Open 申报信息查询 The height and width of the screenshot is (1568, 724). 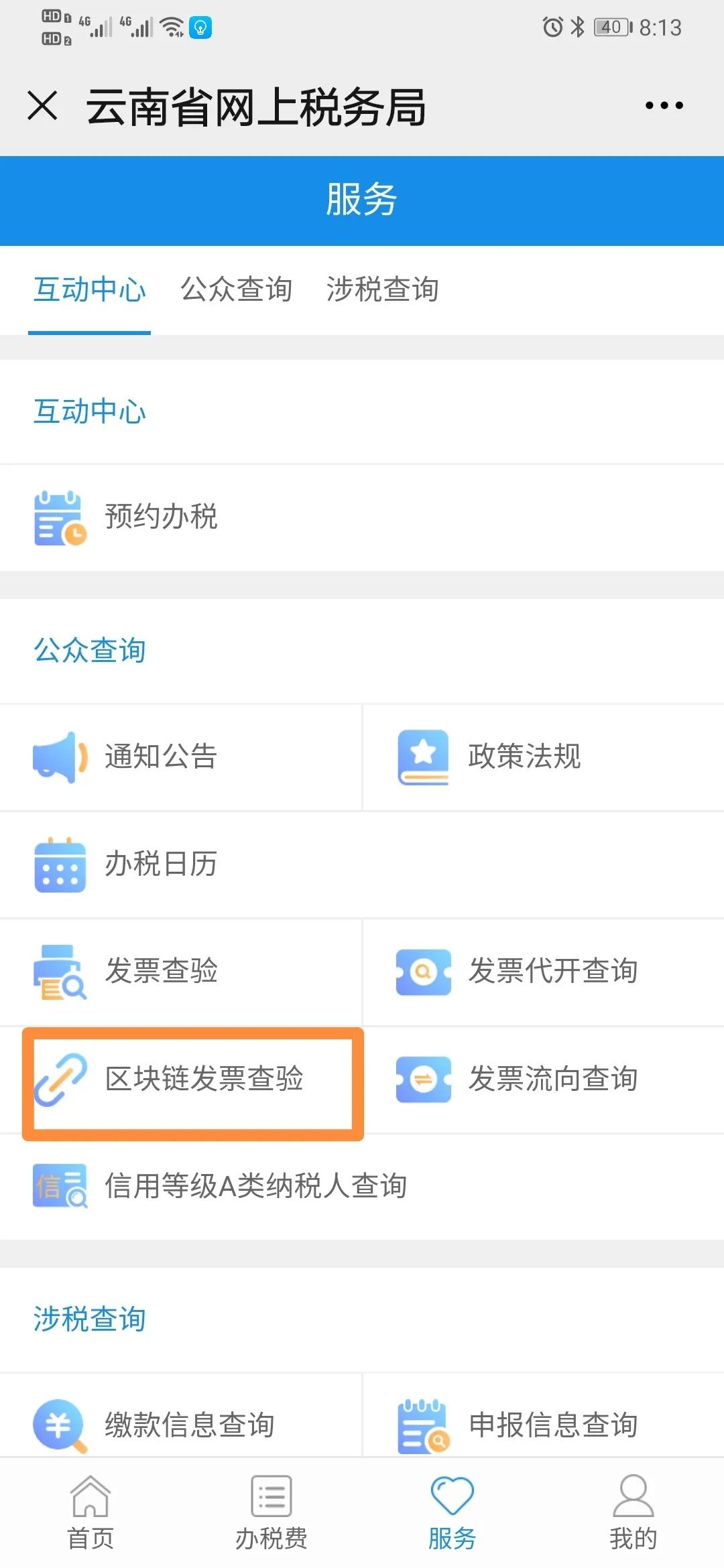click(x=544, y=1424)
